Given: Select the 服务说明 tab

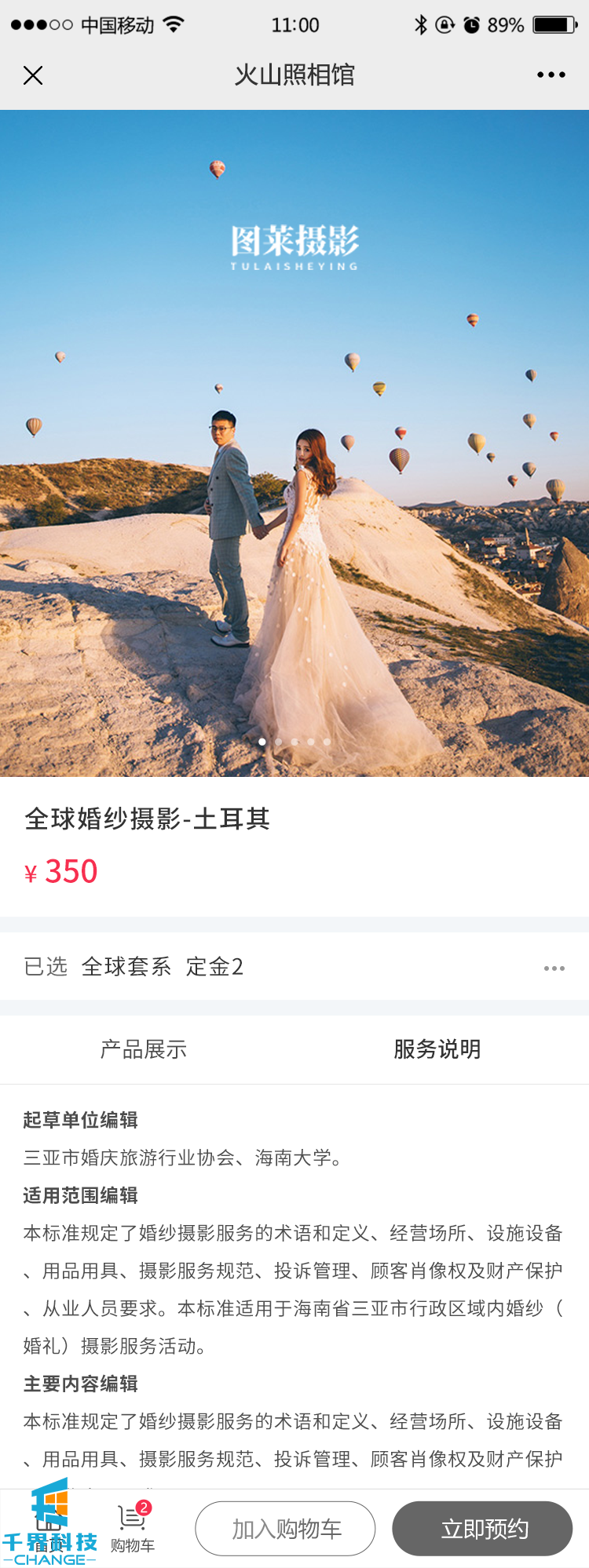Looking at the screenshot, I should (x=437, y=1049).
